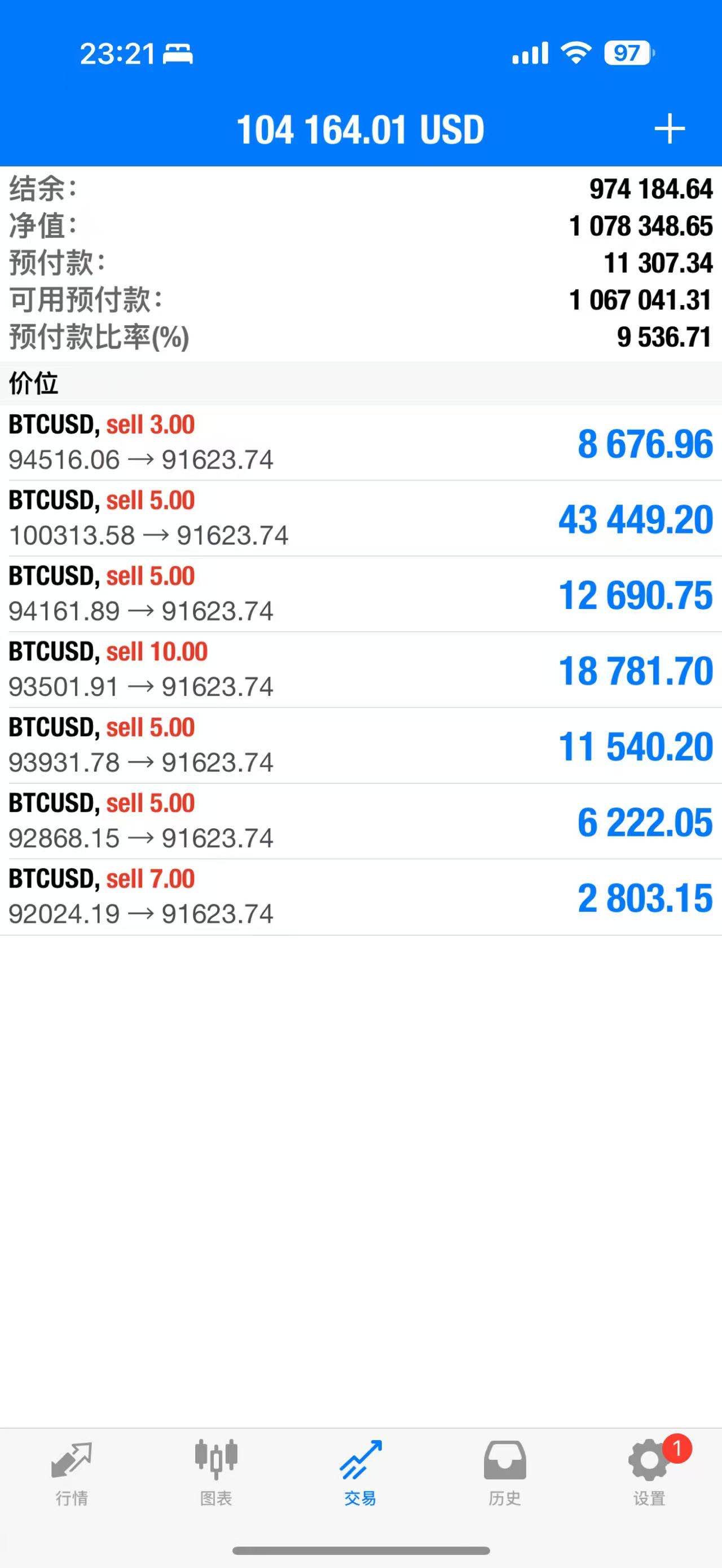Open the 图表 chart tab
The width and height of the screenshot is (722, 1568).
(216, 1473)
